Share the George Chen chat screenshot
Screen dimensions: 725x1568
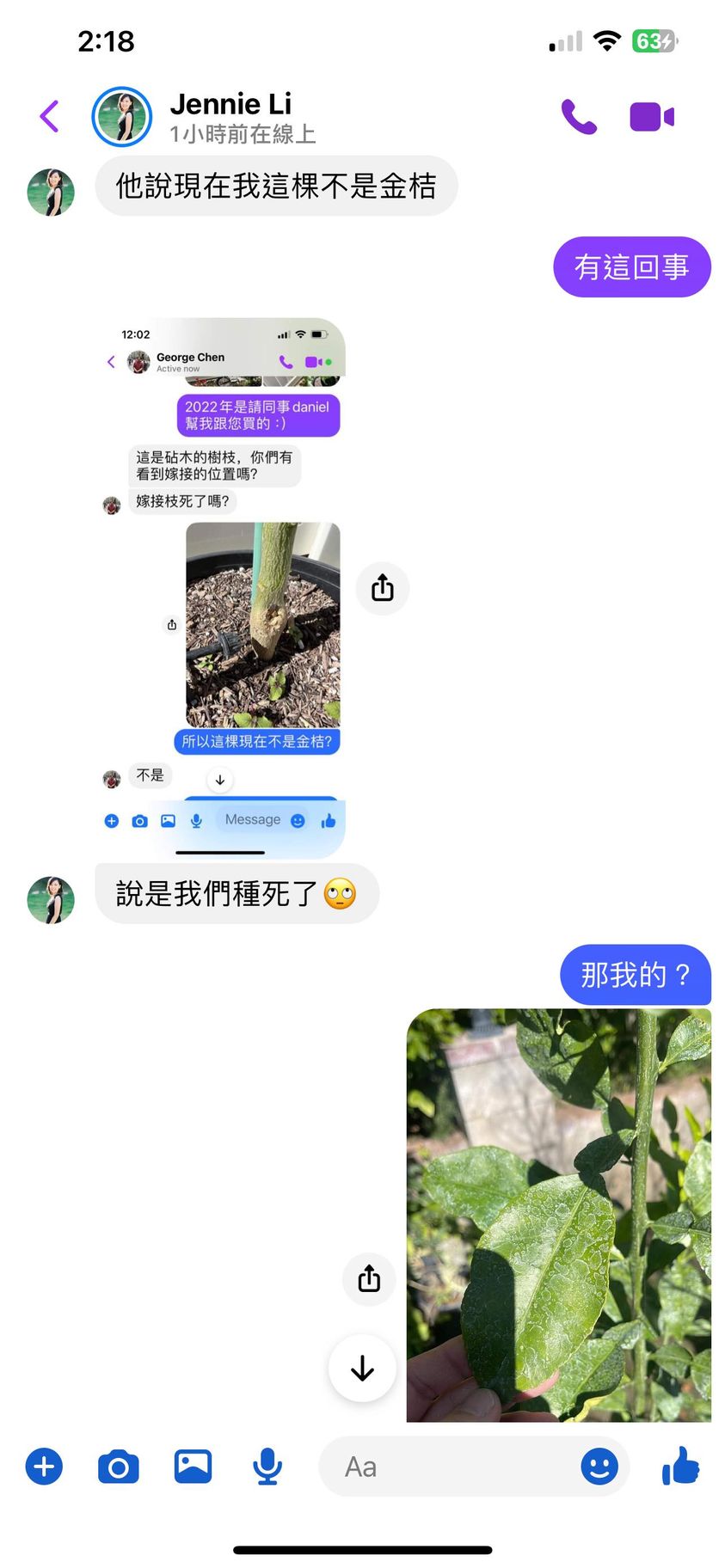[x=383, y=589]
